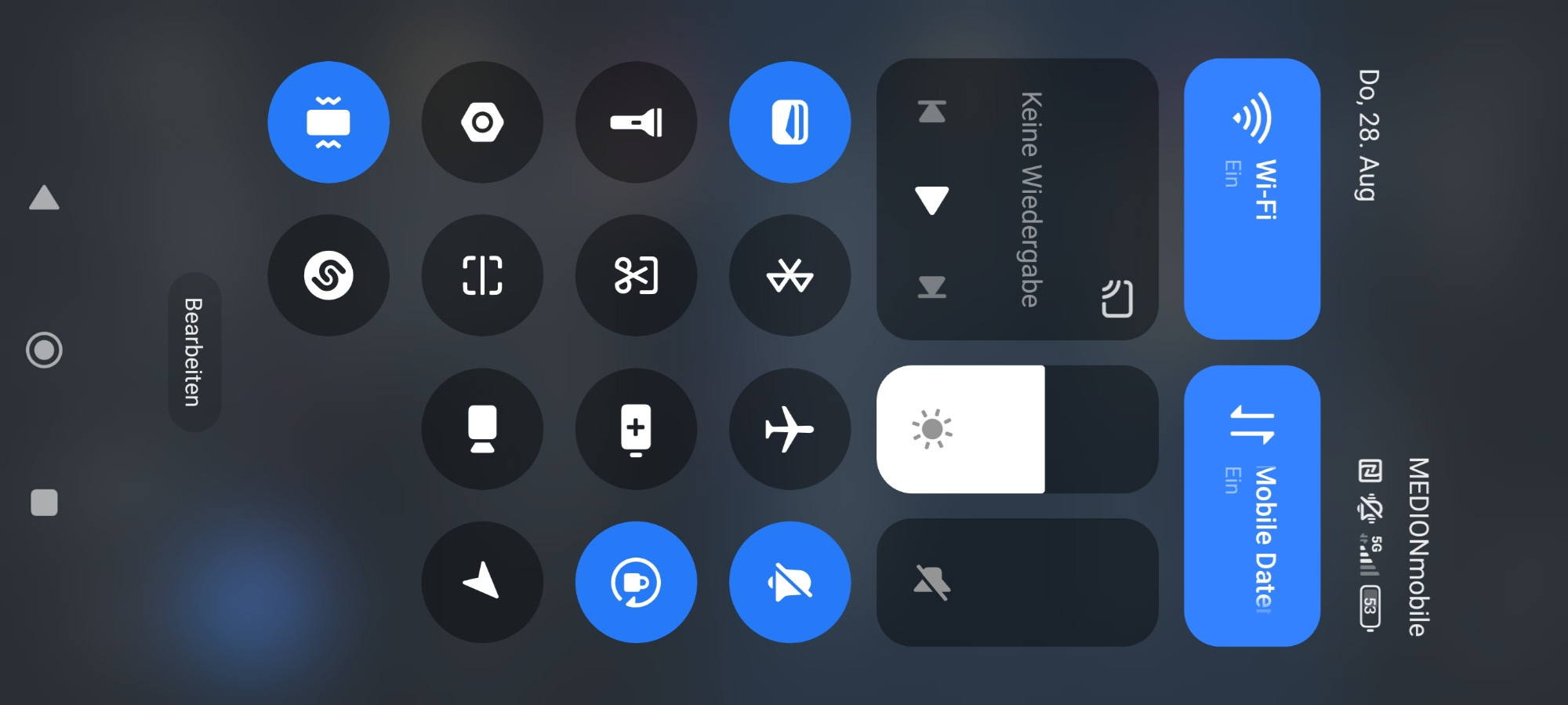Skip to next track in media player
Viewport: 1568px width, 705px height.
coord(931,287)
